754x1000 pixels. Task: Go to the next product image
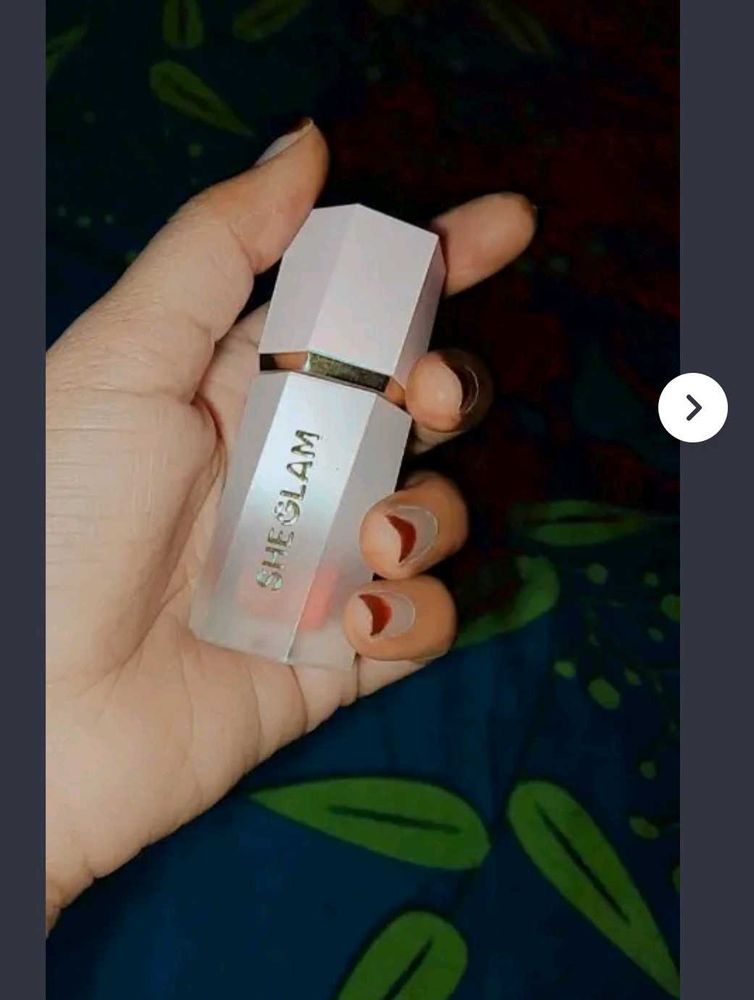692,408
